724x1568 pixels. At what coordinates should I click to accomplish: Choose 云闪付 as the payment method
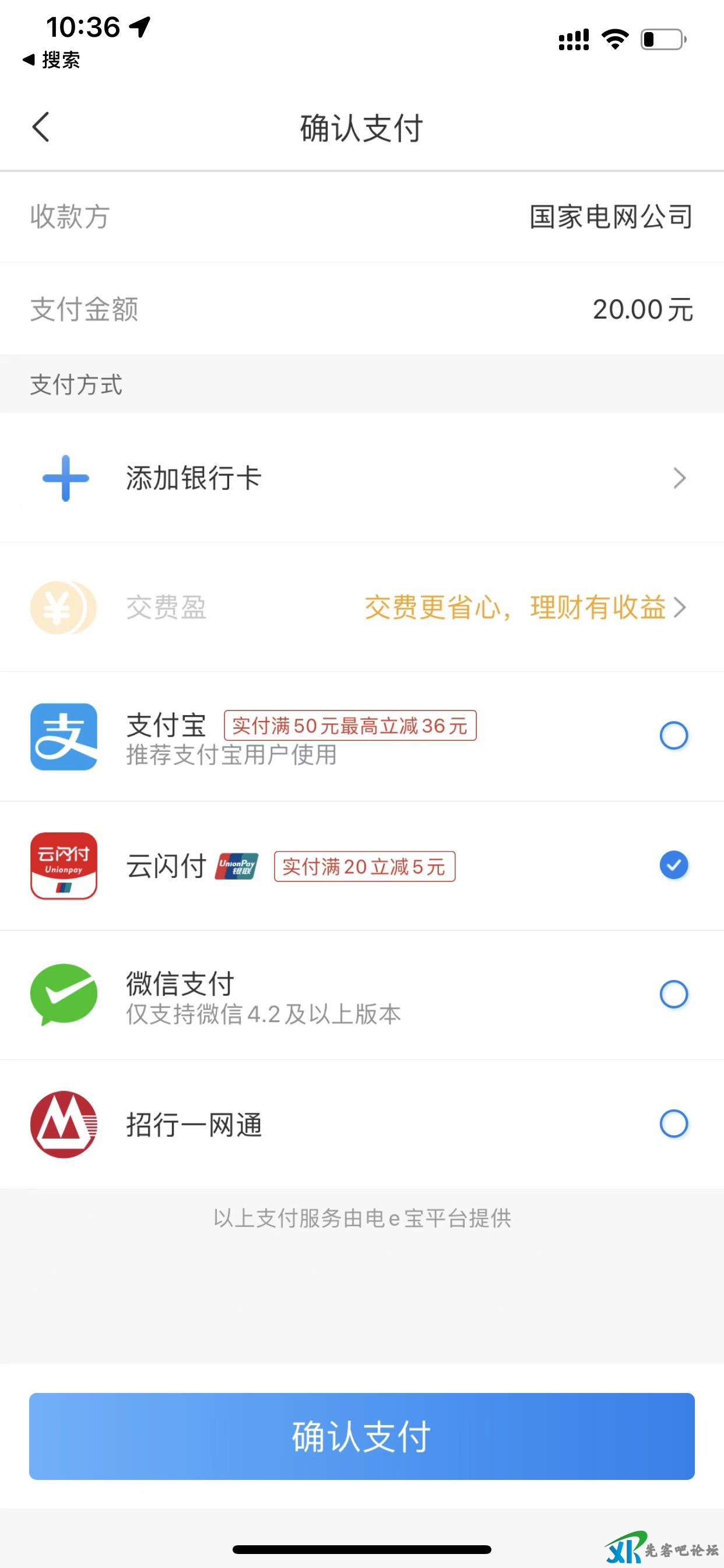pos(673,865)
